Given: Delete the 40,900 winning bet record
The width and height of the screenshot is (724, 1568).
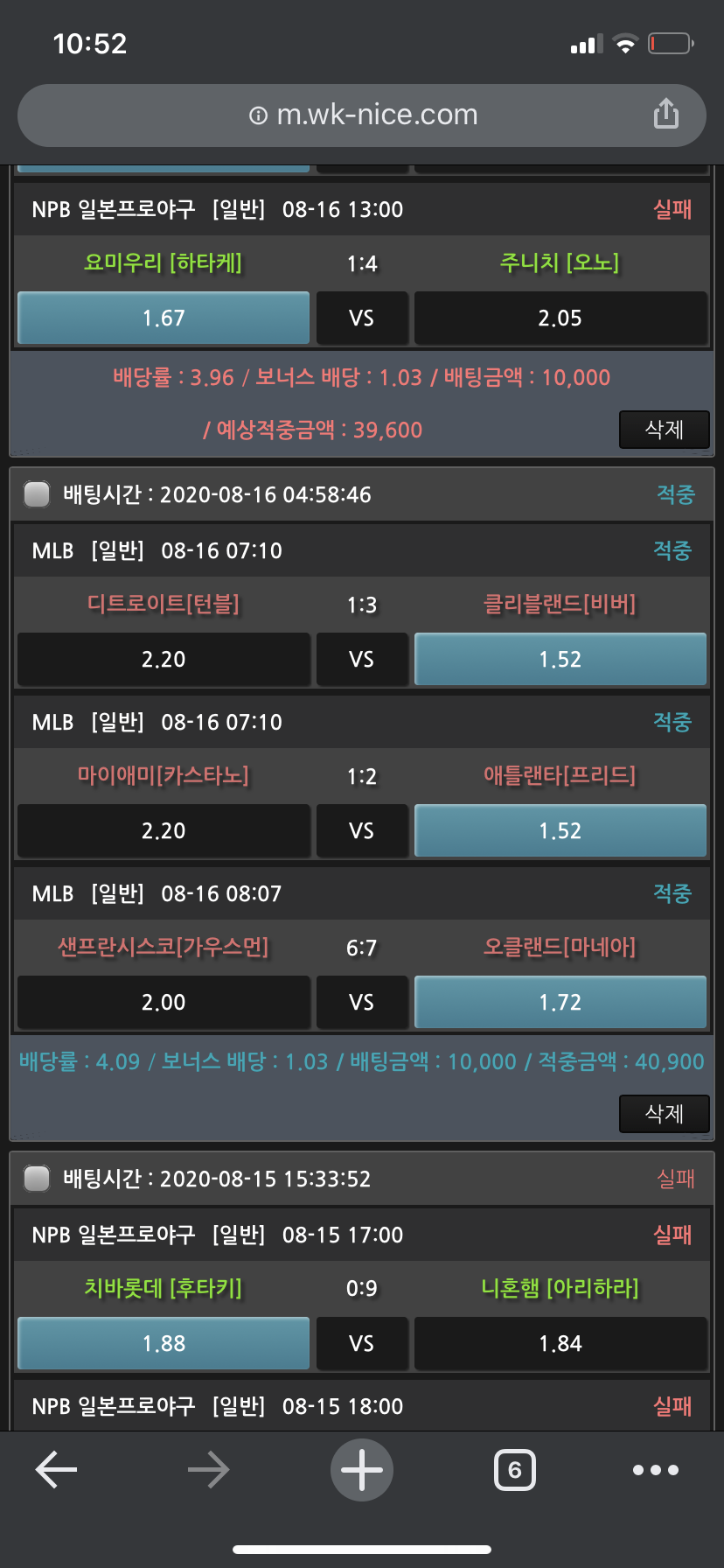Looking at the screenshot, I should point(664,1114).
